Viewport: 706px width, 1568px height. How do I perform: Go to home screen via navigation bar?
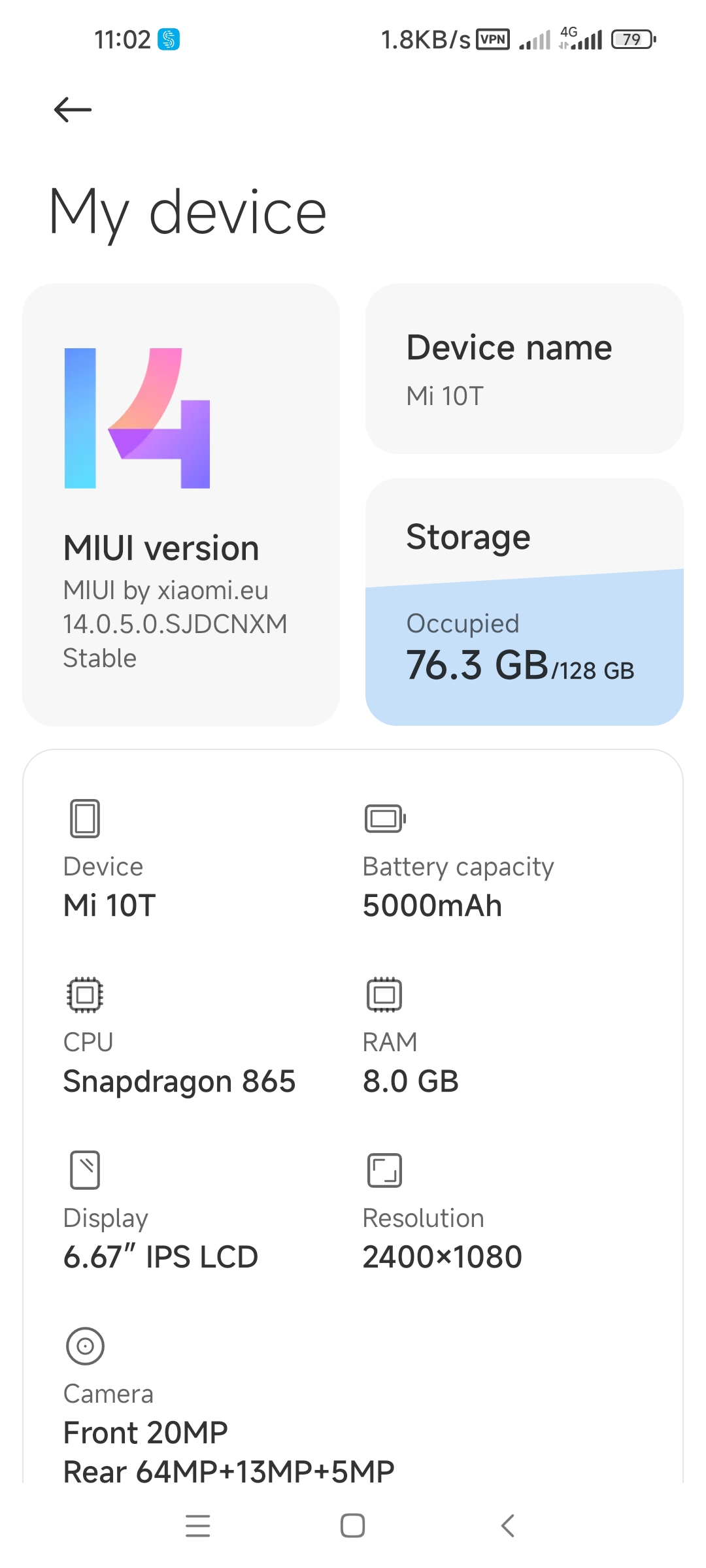coord(353,1526)
